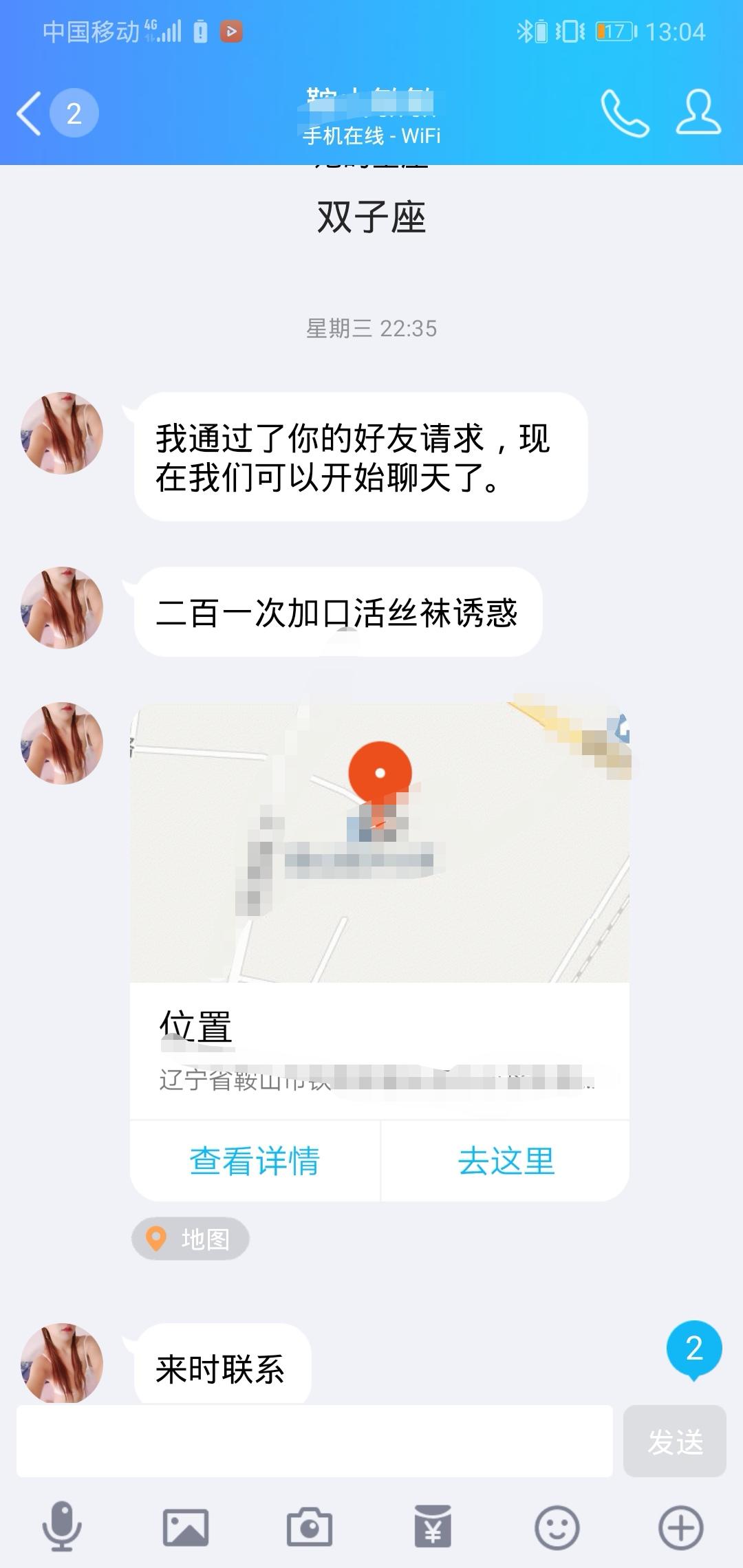
Task: Tap the 来时联系 message bubble
Action: coord(220,1364)
